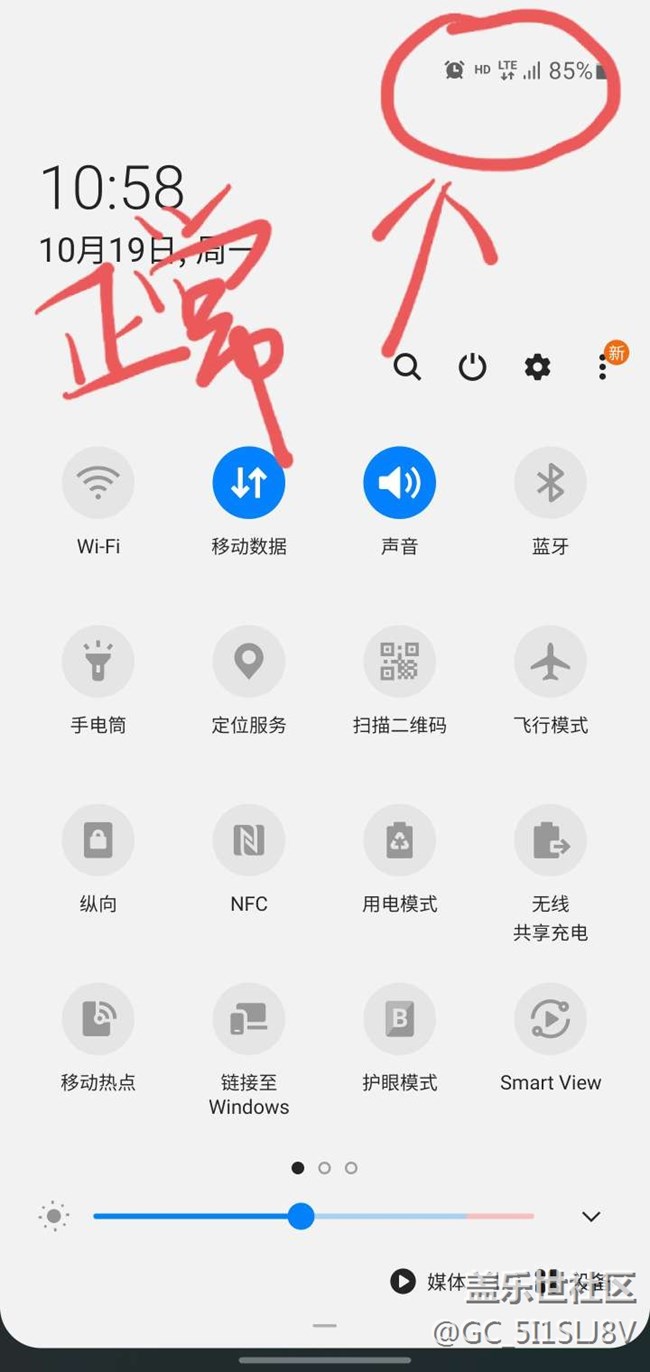Viewport: 650px width, 1372px height.
Task: Toggle the 声音 sound mode
Action: (399, 483)
